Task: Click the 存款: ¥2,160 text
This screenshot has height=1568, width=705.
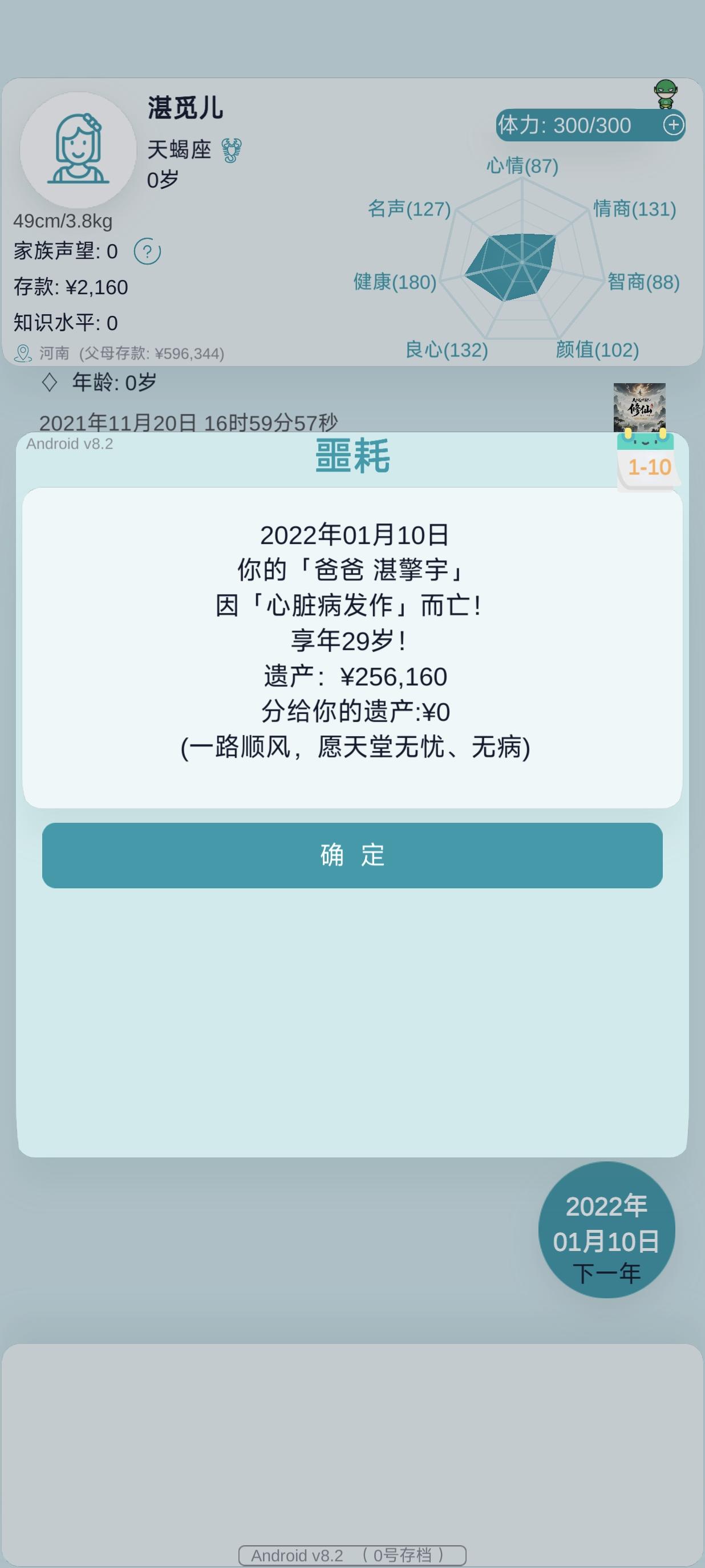Action: 70,288
